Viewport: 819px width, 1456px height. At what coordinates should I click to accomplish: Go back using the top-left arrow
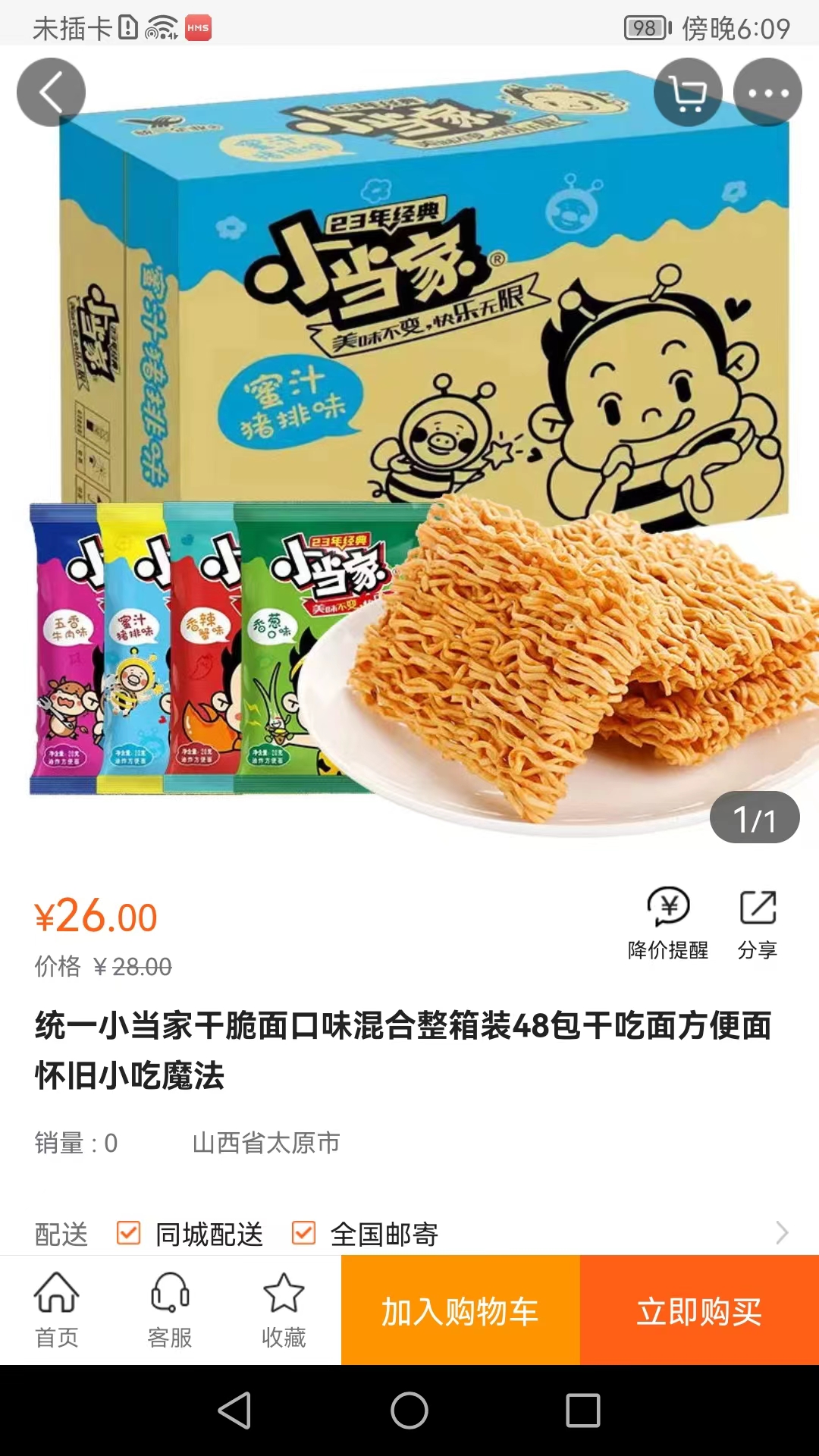tap(51, 93)
